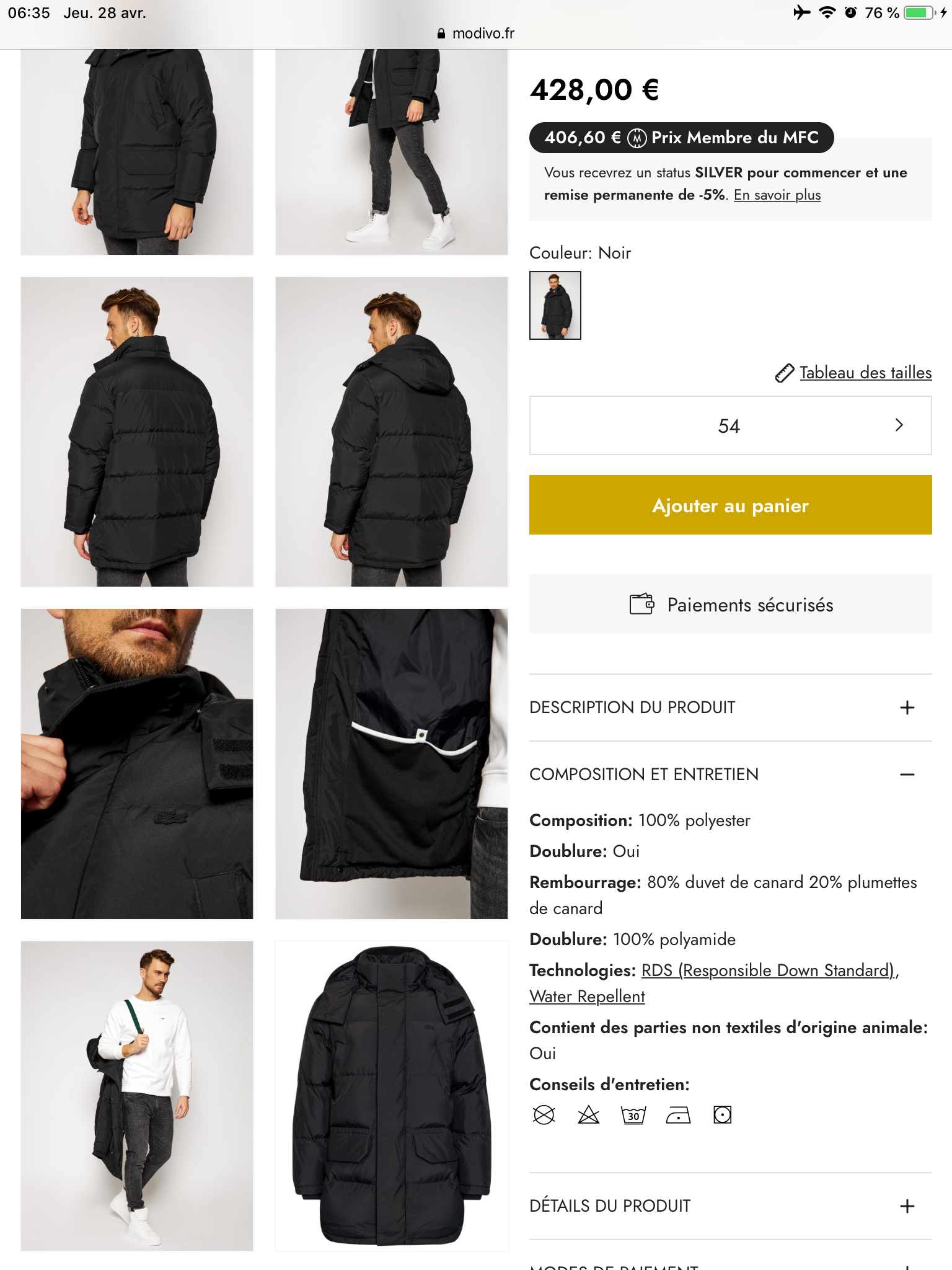The height and width of the screenshot is (1270, 952).
Task: Open RDS (Responsible Down Standard) link
Action: click(767, 970)
